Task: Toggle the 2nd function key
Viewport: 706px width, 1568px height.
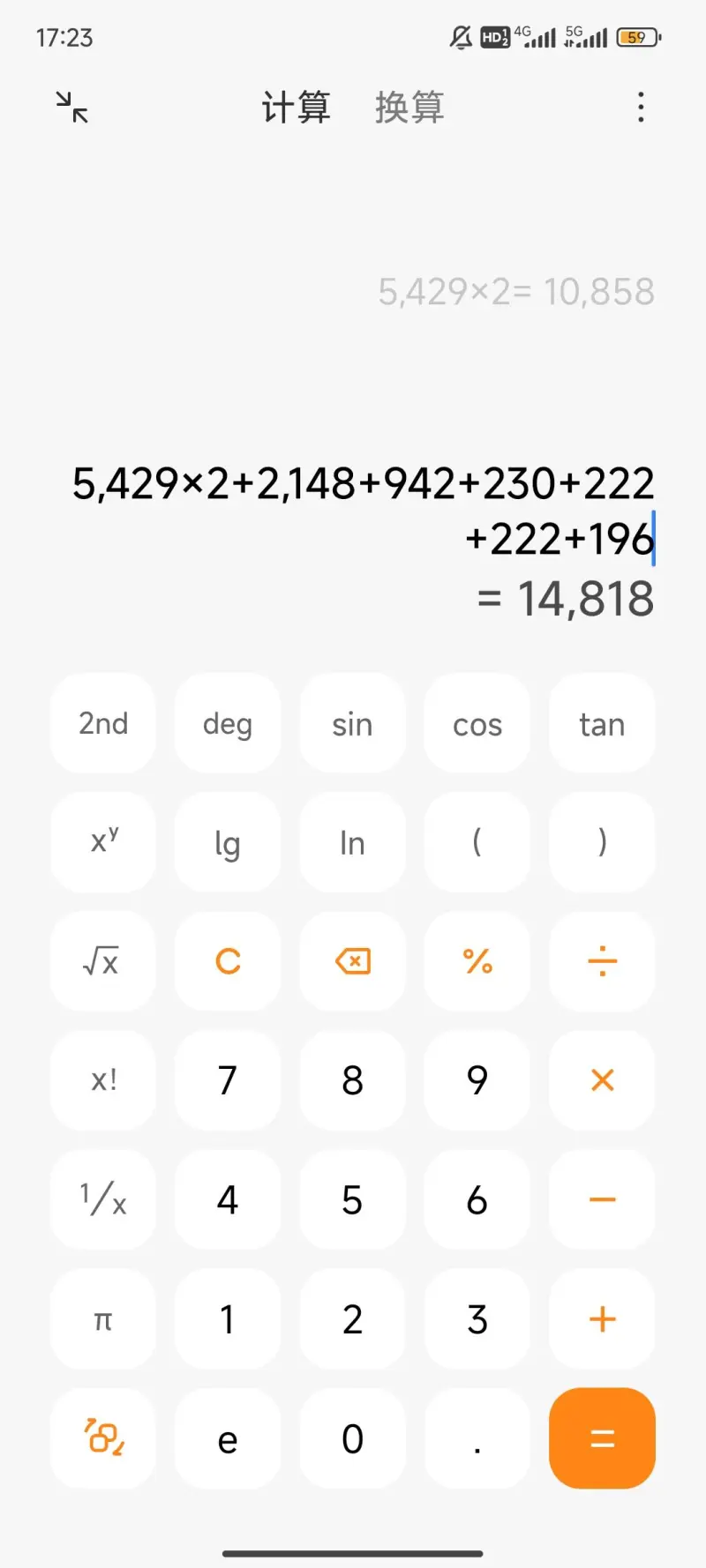Action: tap(103, 723)
